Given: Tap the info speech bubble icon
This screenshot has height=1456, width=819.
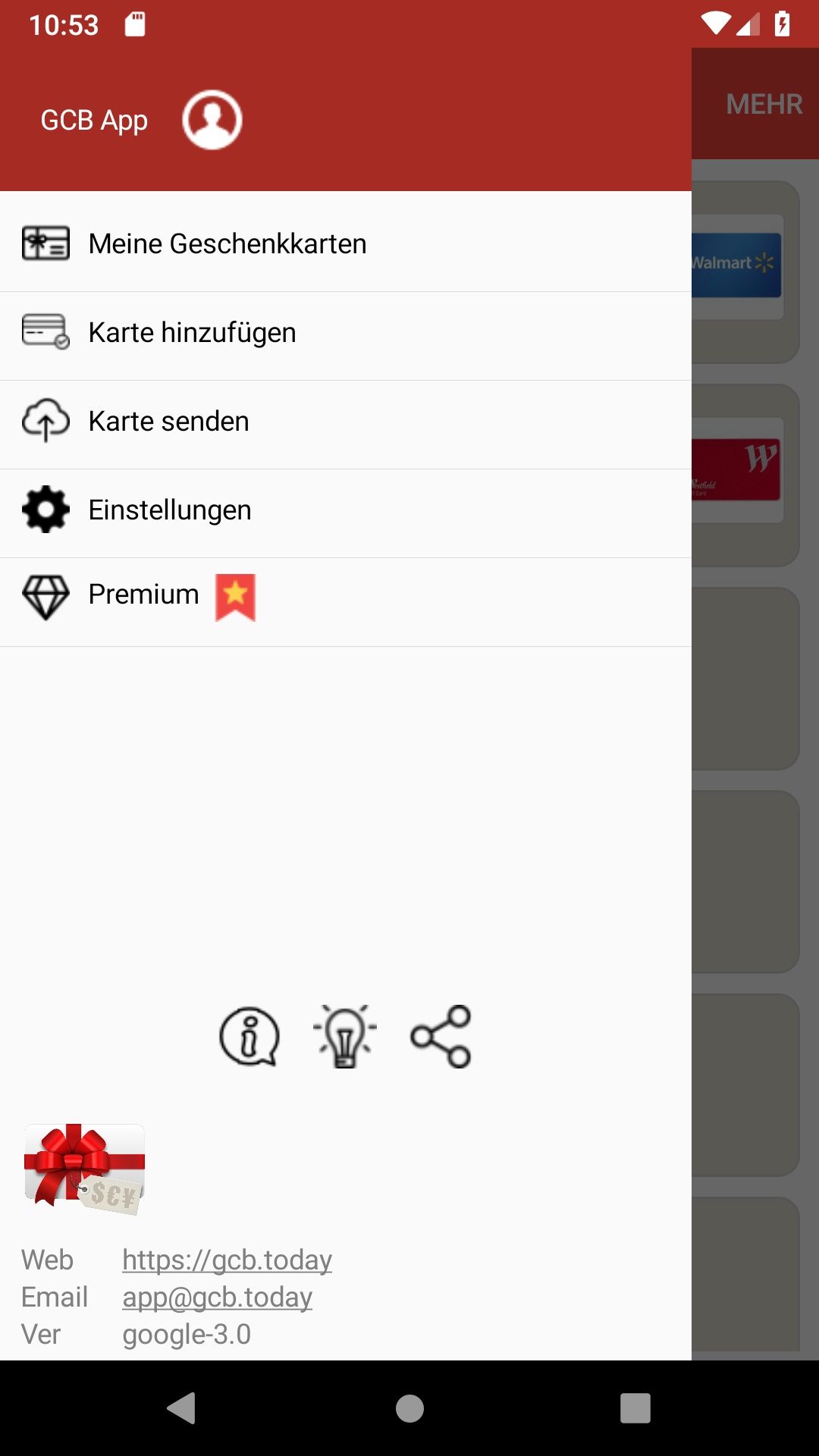Looking at the screenshot, I should 249,1036.
